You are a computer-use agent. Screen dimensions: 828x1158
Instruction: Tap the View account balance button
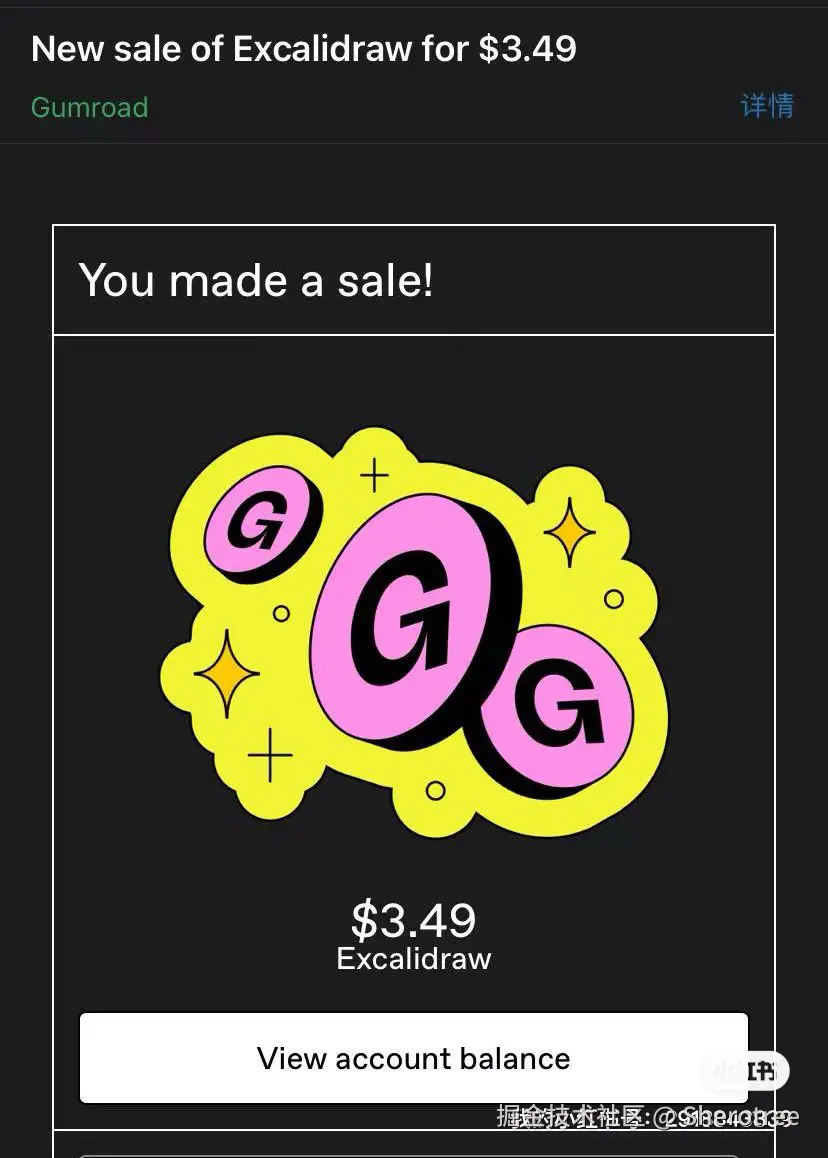(413, 1058)
